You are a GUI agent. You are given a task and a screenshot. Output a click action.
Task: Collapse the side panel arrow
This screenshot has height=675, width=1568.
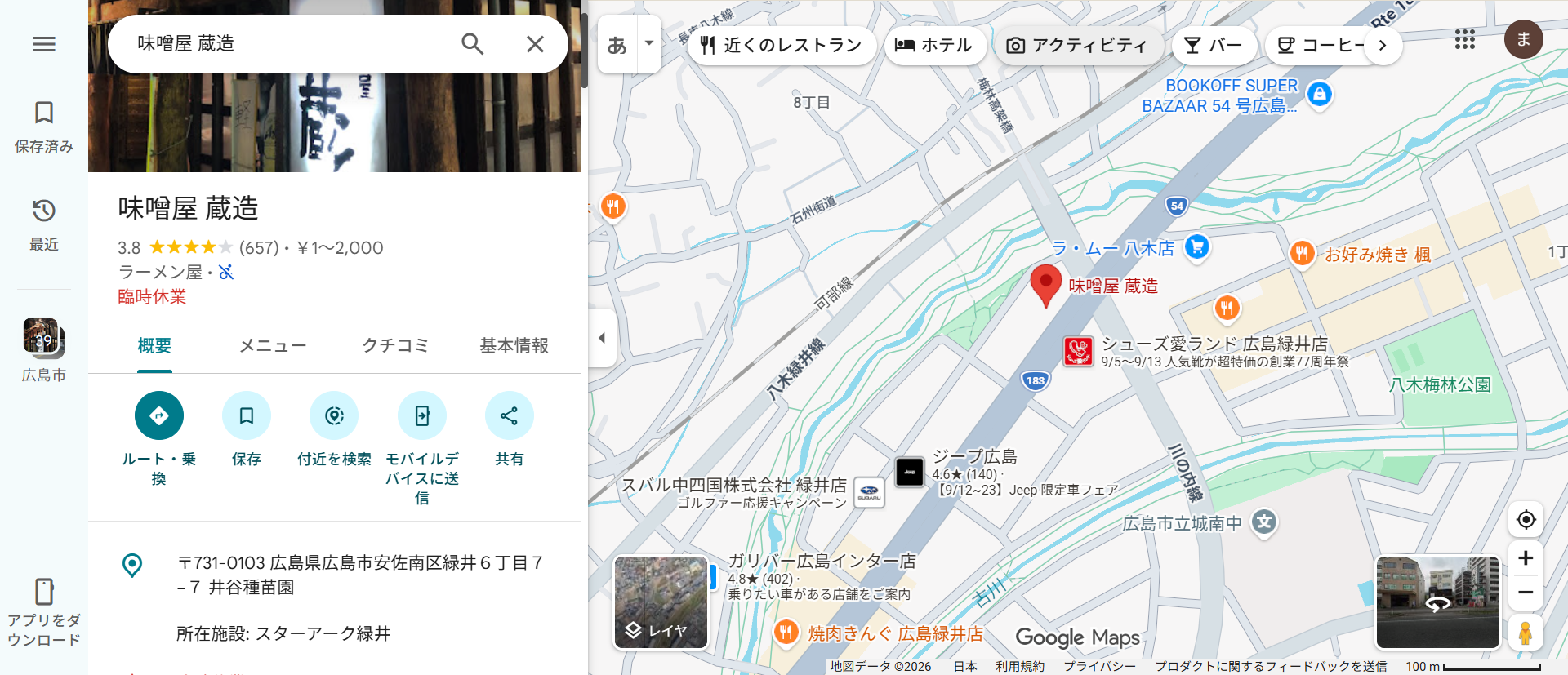coord(602,338)
